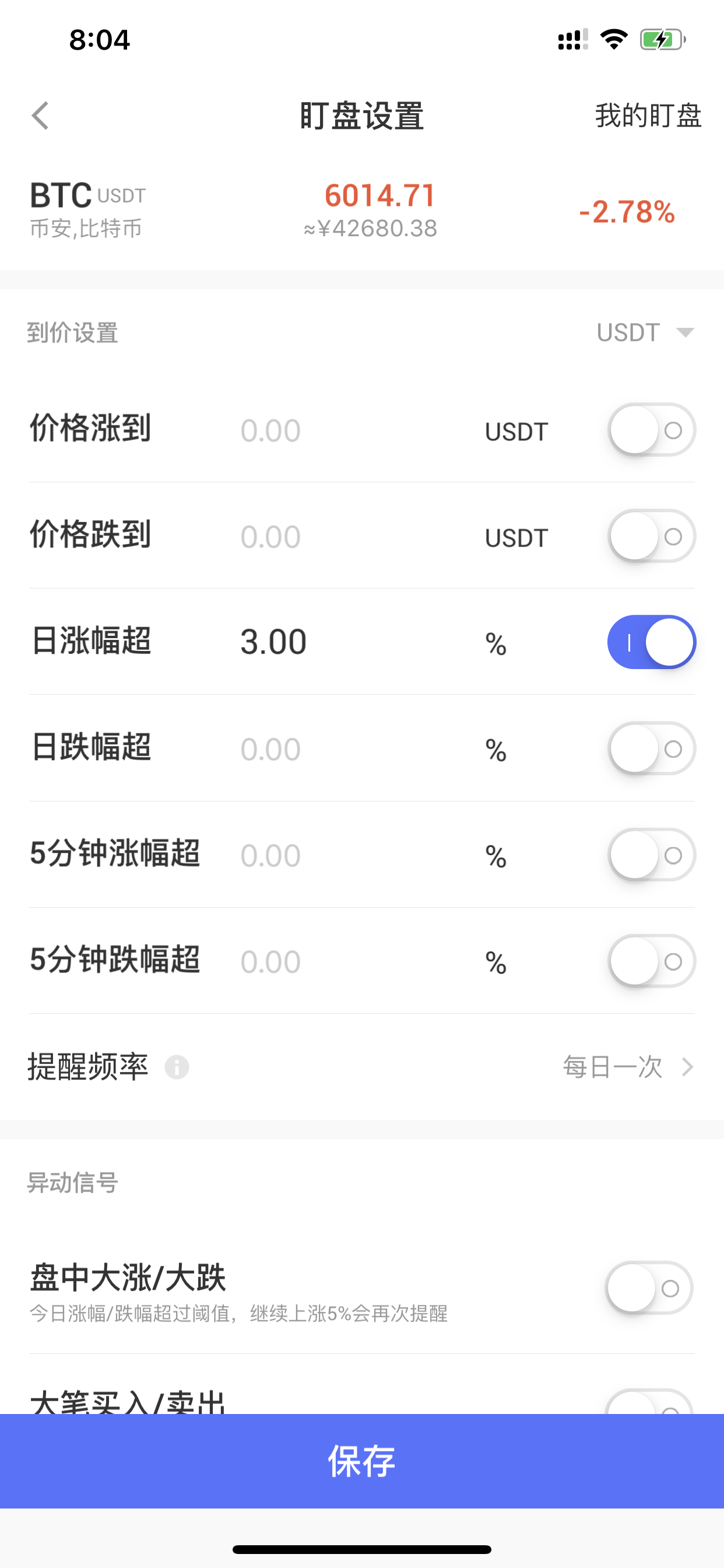Viewport: 724px width, 1568px height.
Task: Turn on the 5分钟跌幅超 switch
Action: point(652,961)
